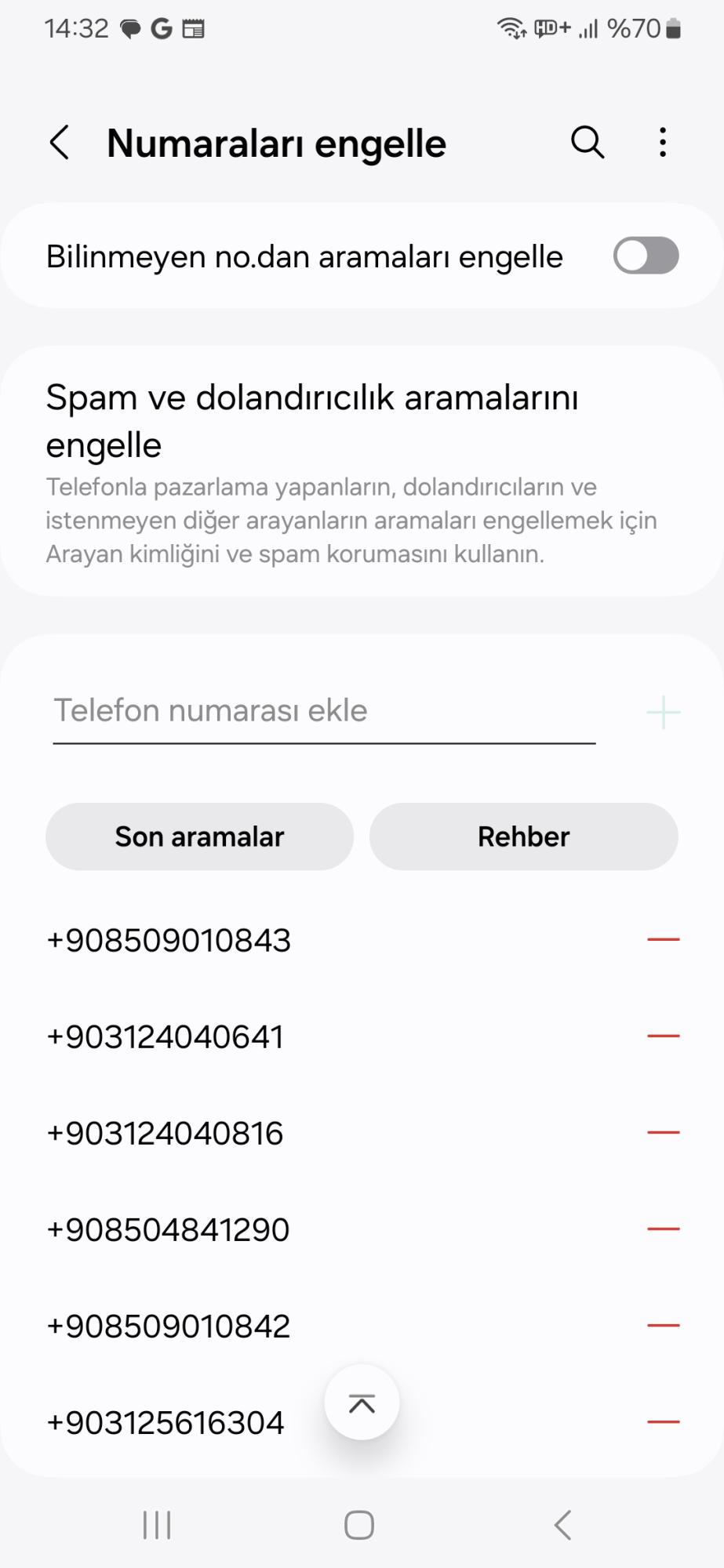Remove blocked number +908504841290

661,1229
